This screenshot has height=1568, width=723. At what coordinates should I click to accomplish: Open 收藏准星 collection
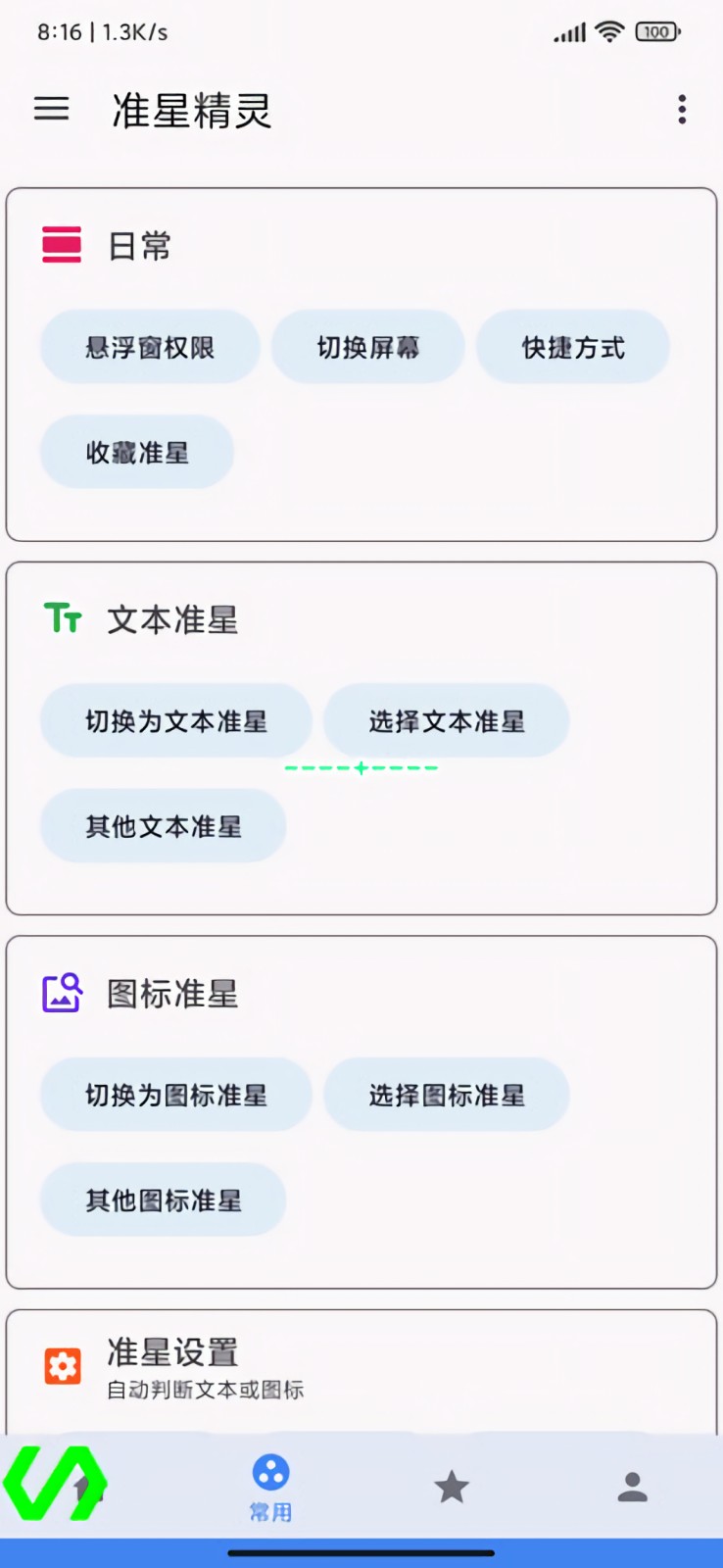tap(136, 452)
